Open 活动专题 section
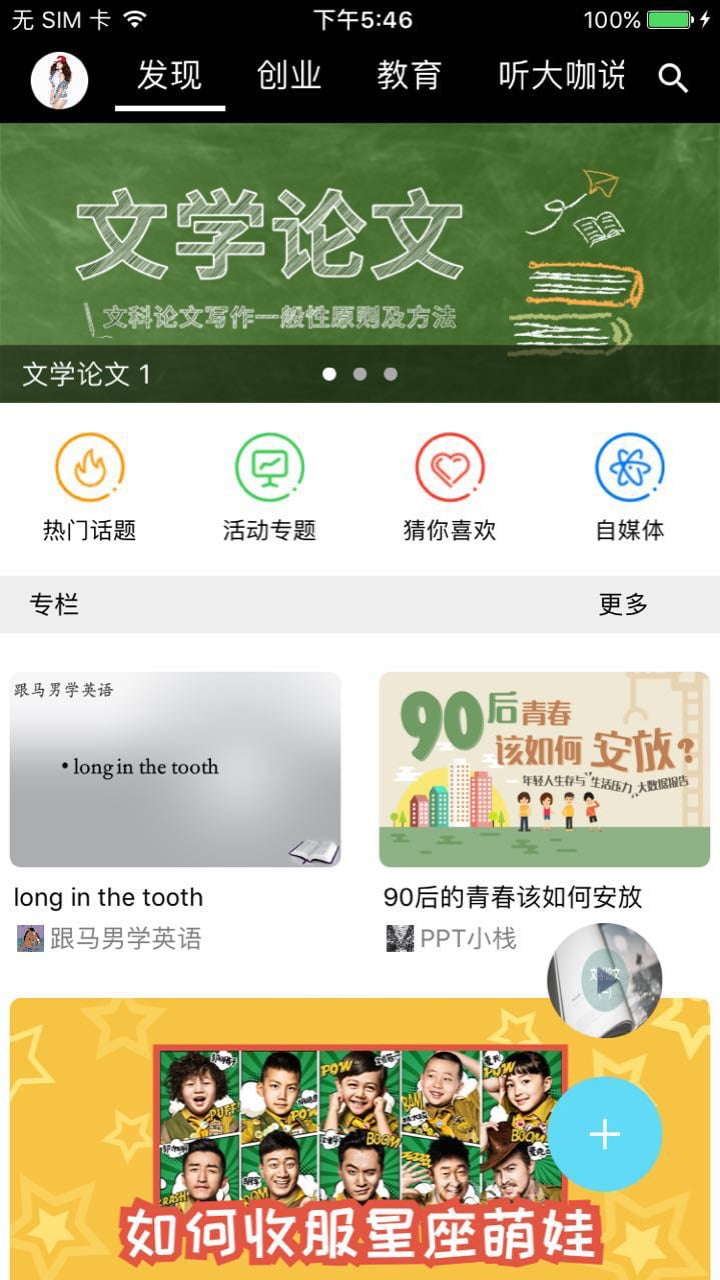The height and width of the screenshot is (1280, 720). [x=270, y=488]
